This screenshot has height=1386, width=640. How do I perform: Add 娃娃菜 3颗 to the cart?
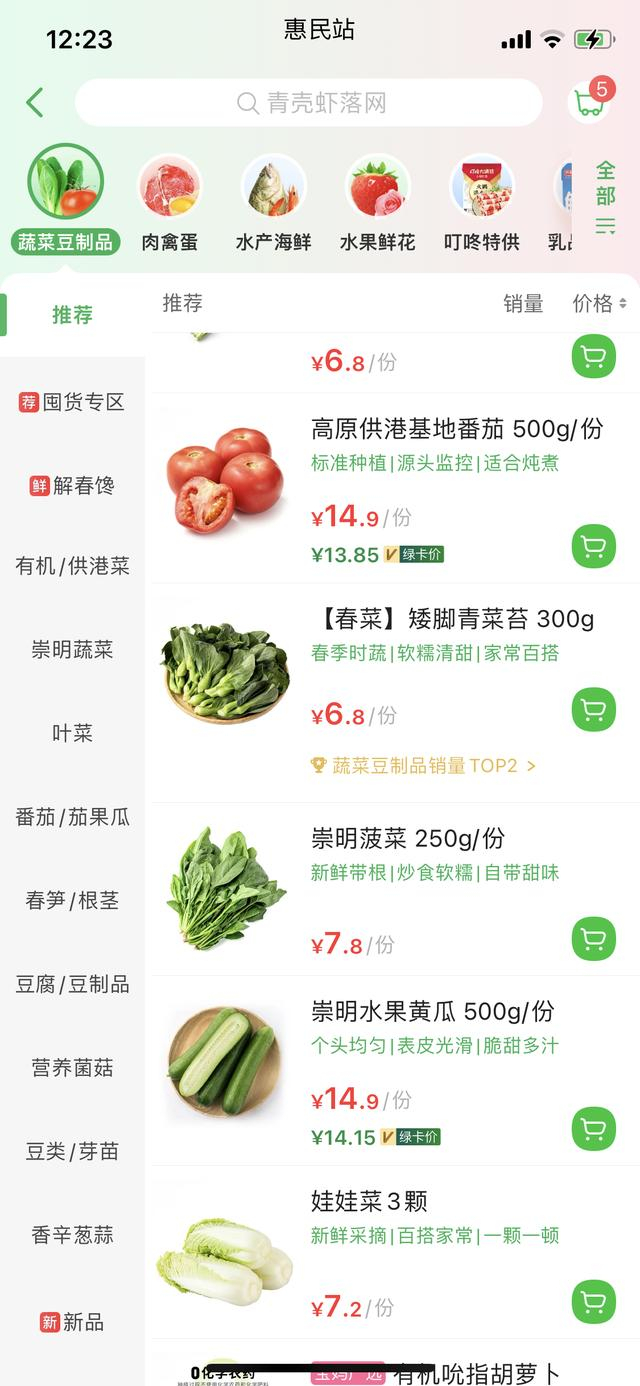pyautogui.click(x=593, y=1302)
